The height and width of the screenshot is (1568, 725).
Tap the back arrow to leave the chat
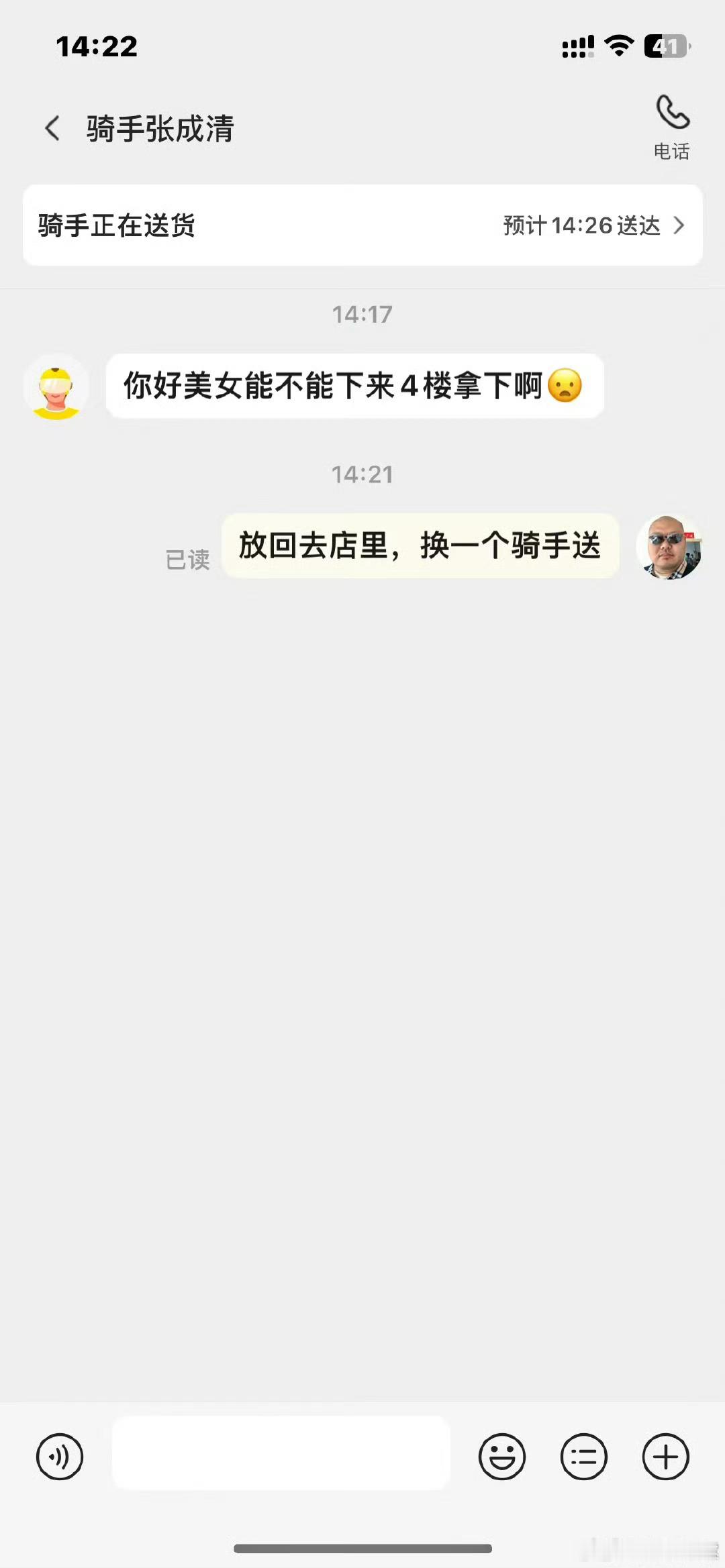(52, 127)
